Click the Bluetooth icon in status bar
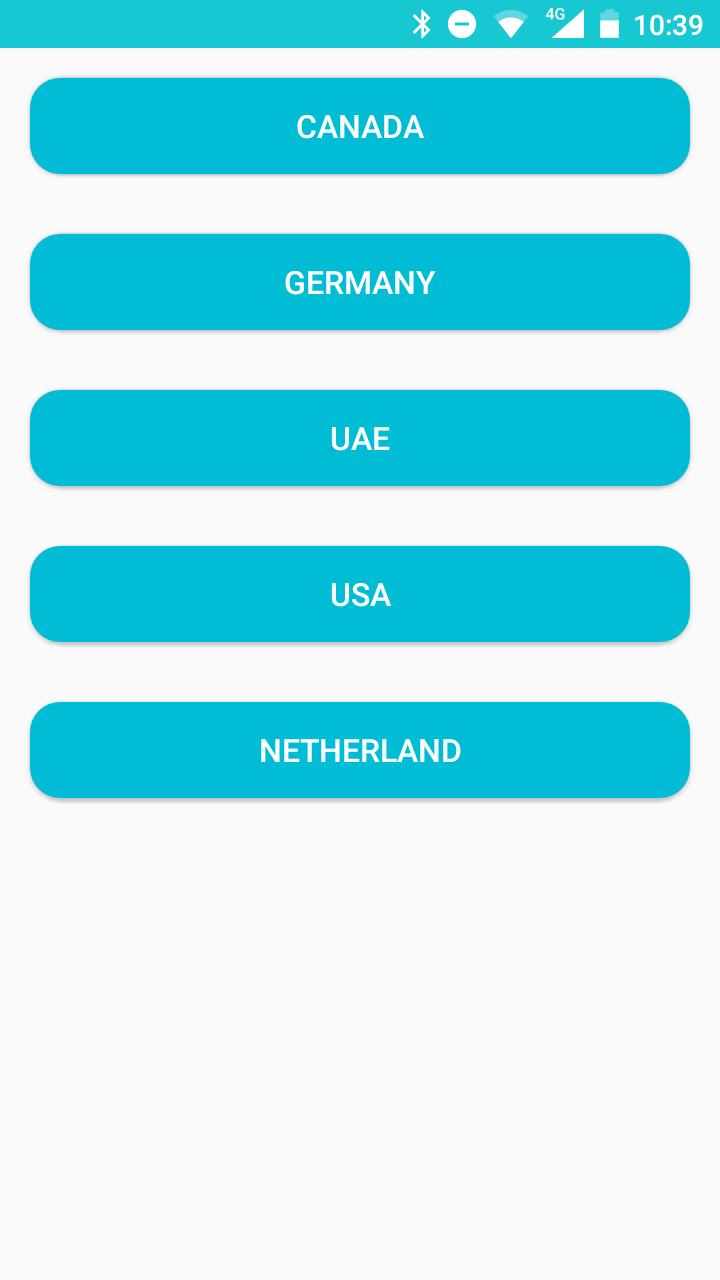Screen dimensions: 720x1280 pyautogui.click(x=423, y=23)
